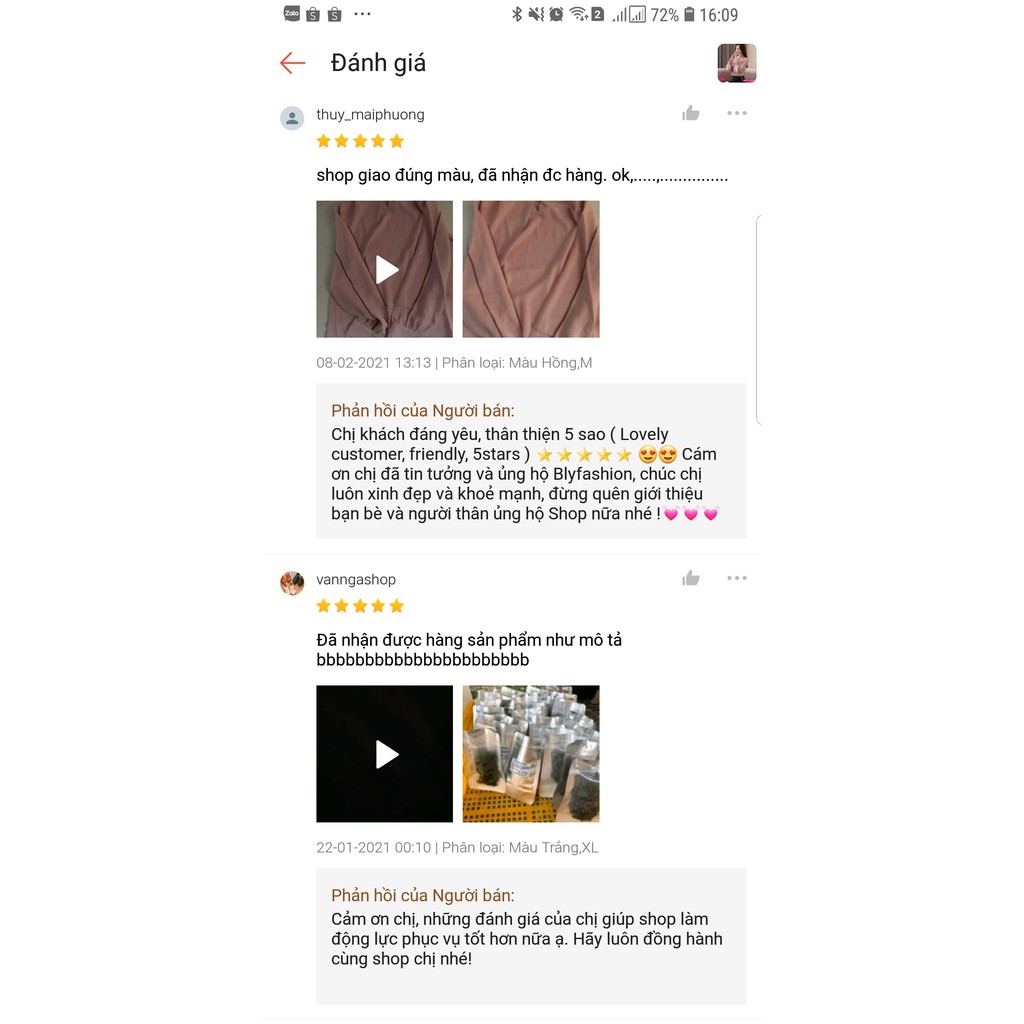This screenshot has height=1024, width=1024.
Task: Open thuy_maiphuong's profile avatar
Action: pyautogui.click(x=292, y=118)
